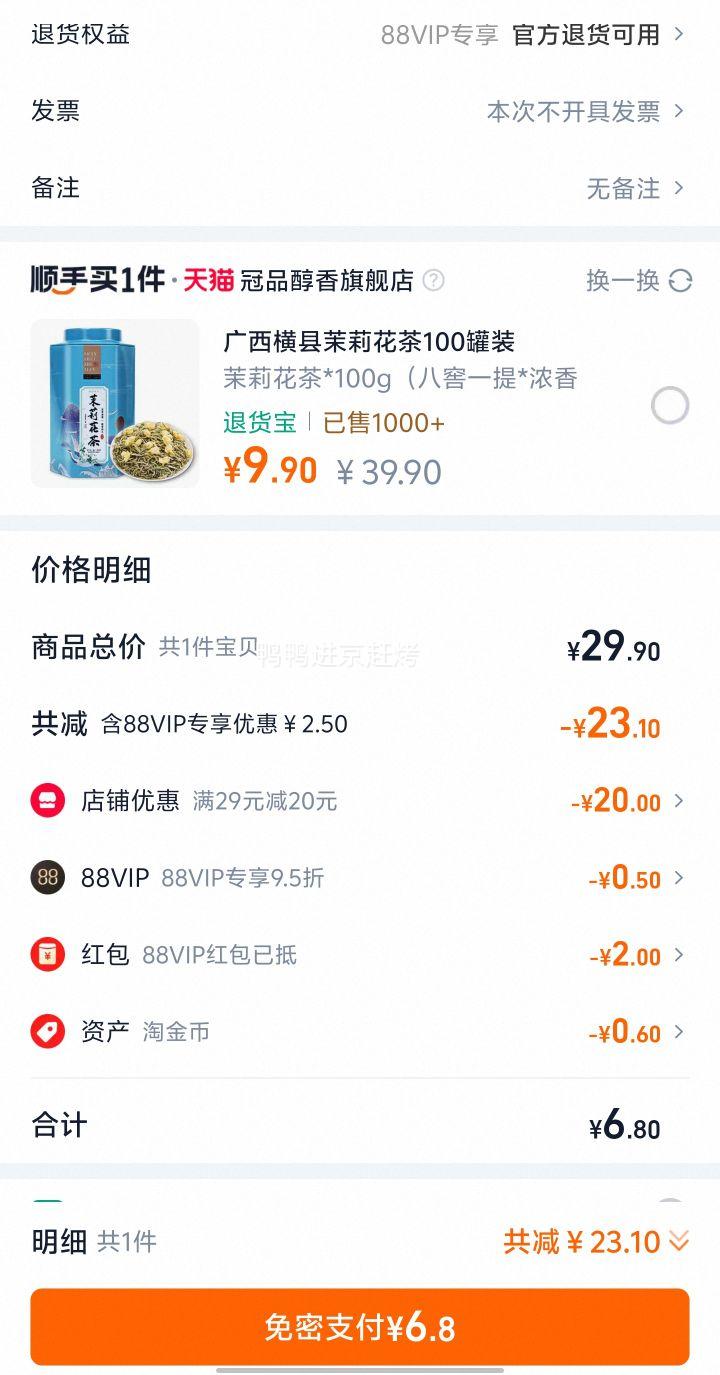This screenshot has height=1375, width=720.
Task: Open the 红包 88VIP红包已抵 row
Action: point(360,955)
